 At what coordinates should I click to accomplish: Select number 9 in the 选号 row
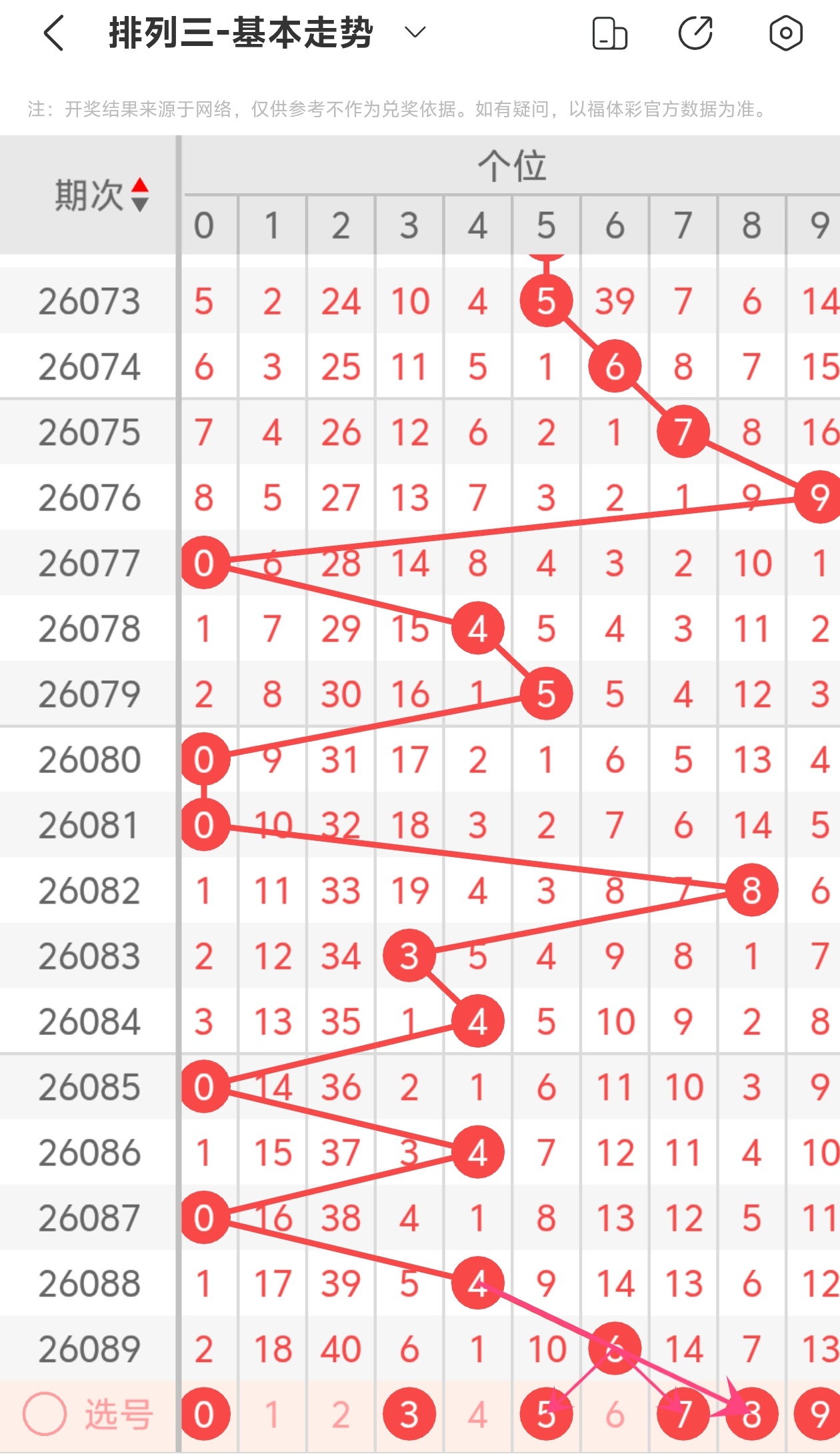click(x=819, y=1414)
